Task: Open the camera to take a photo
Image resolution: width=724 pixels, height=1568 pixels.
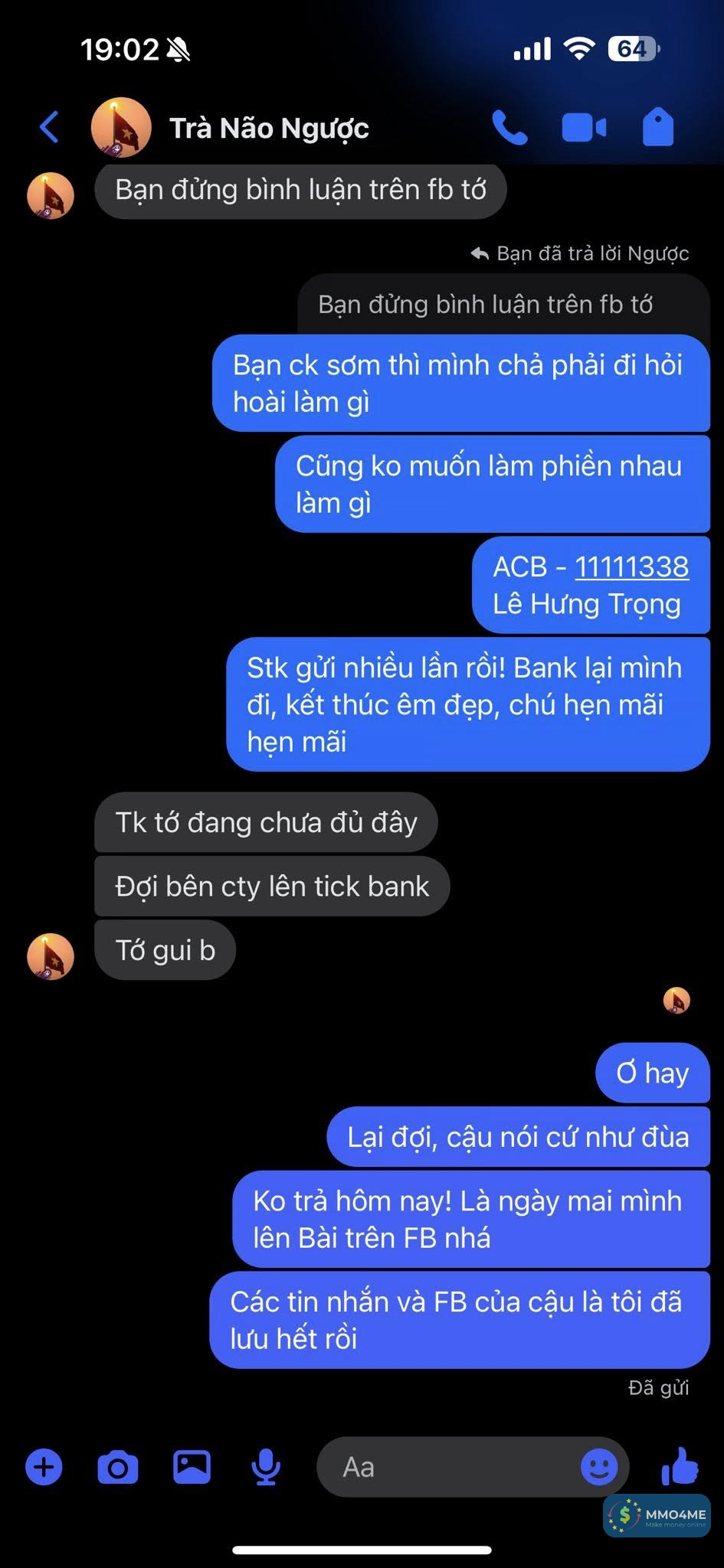Action: point(119,1467)
